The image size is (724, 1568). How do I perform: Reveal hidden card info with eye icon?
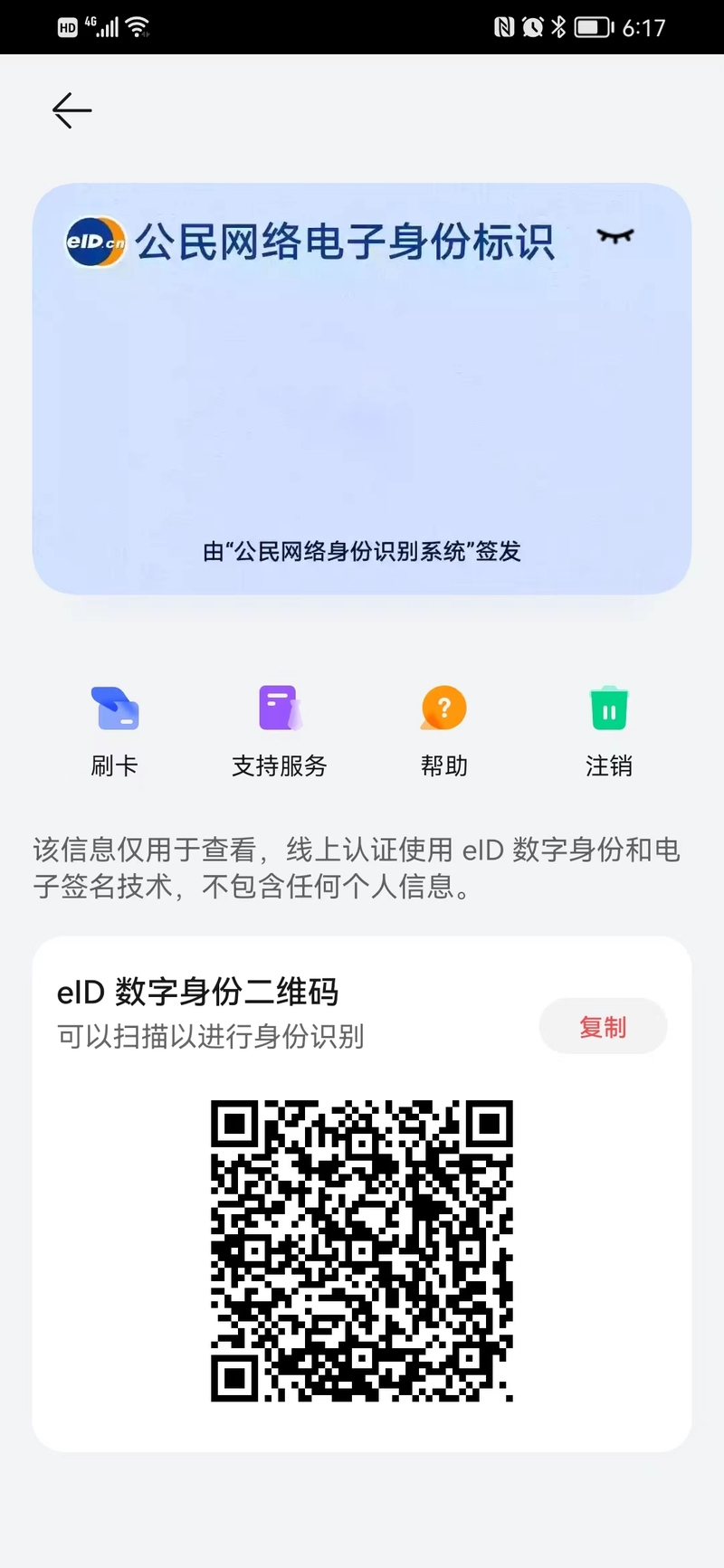click(x=615, y=236)
